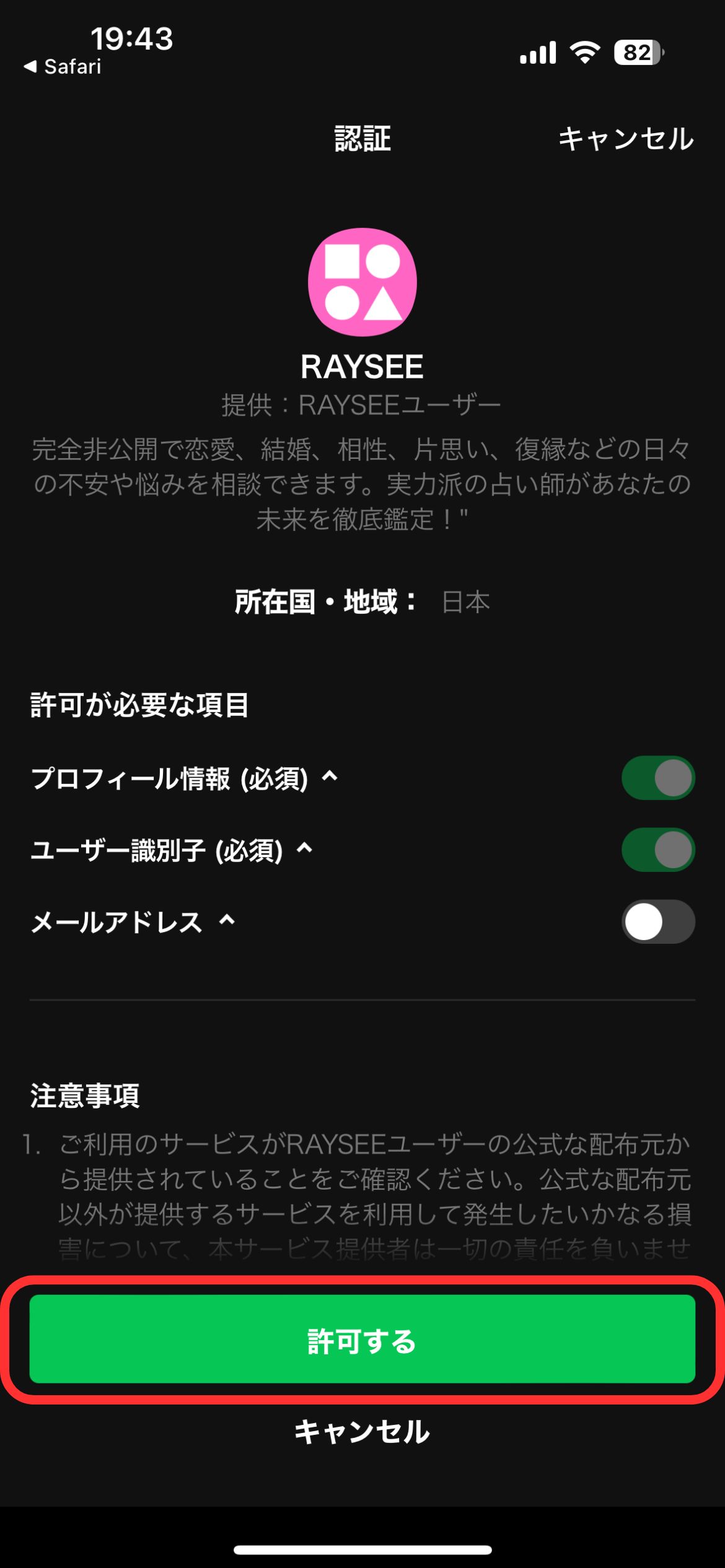The height and width of the screenshot is (1568, 725).
Task: Tap the Wi-Fi status icon
Action: click(585, 54)
